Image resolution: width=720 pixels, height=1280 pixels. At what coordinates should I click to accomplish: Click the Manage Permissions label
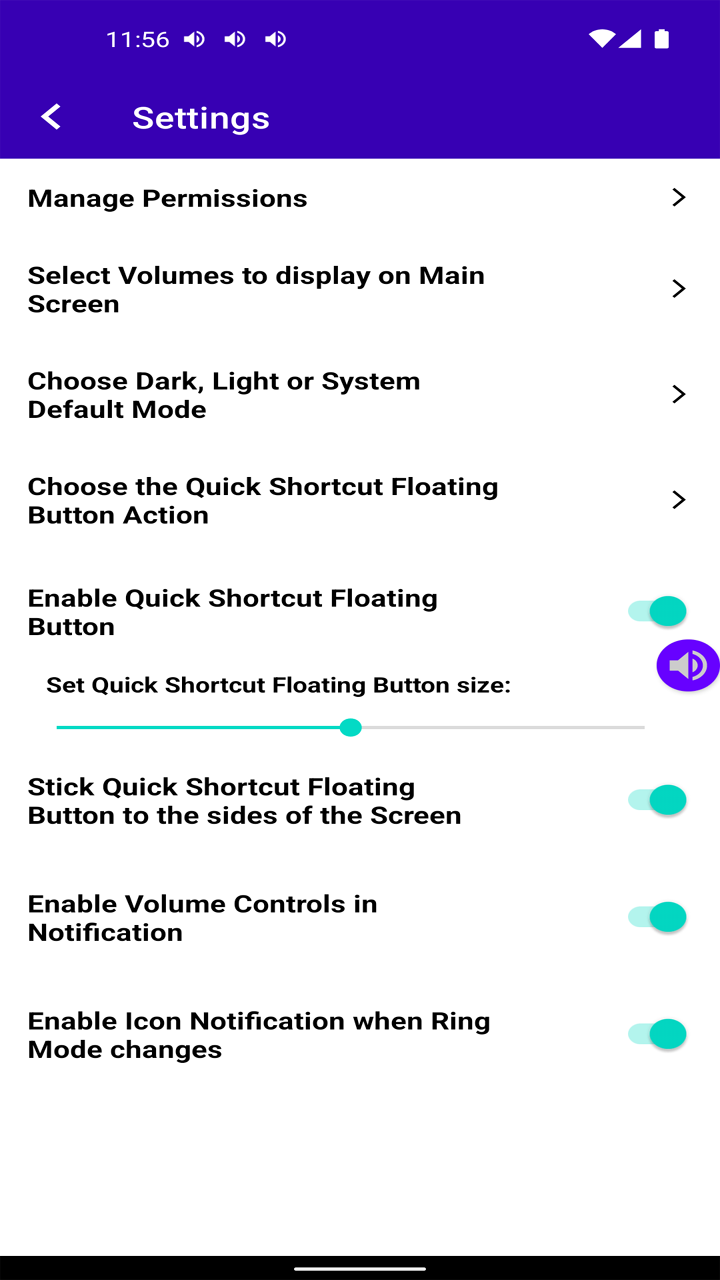click(167, 197)
